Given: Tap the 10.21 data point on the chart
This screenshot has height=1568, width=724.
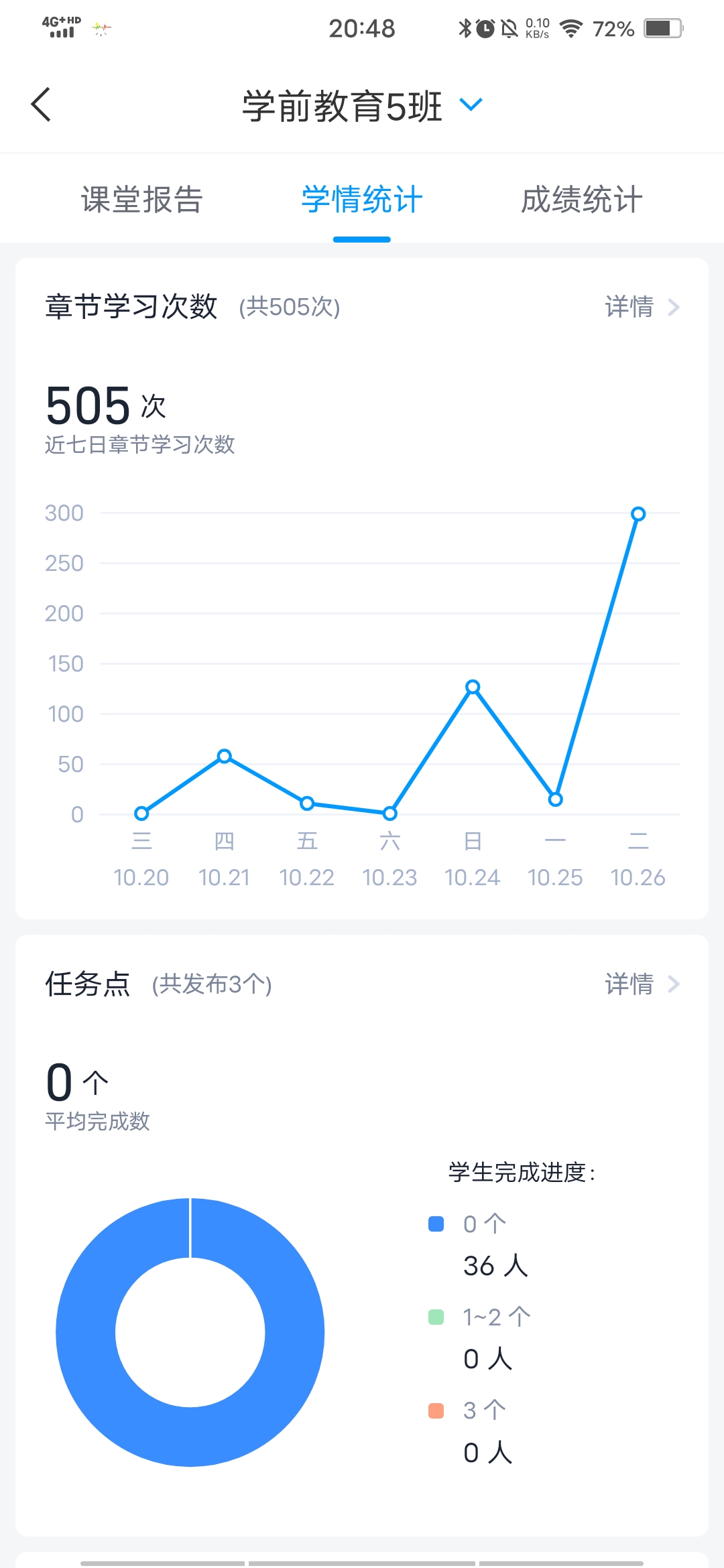Looking at the screenshot, I should click(x=225, y=756).
